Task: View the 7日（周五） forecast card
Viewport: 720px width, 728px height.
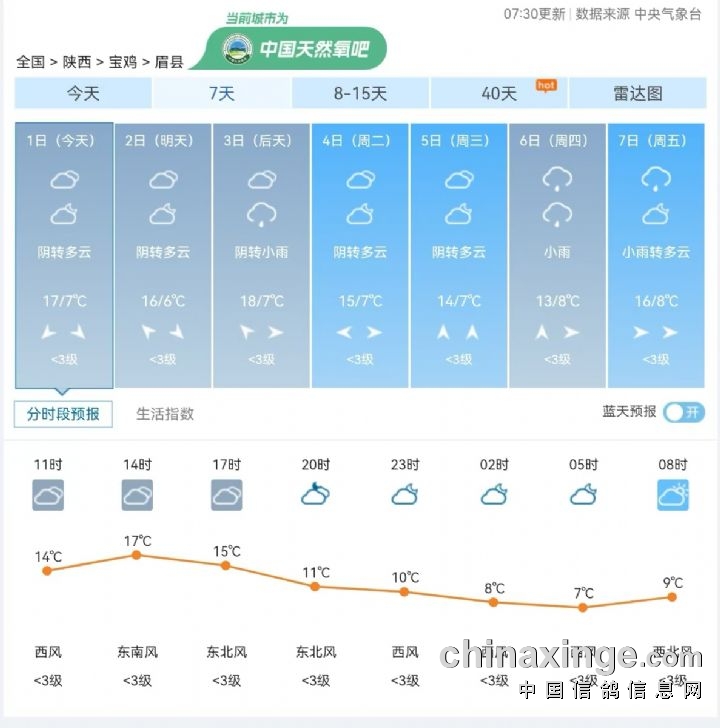Action: point(655,255)
